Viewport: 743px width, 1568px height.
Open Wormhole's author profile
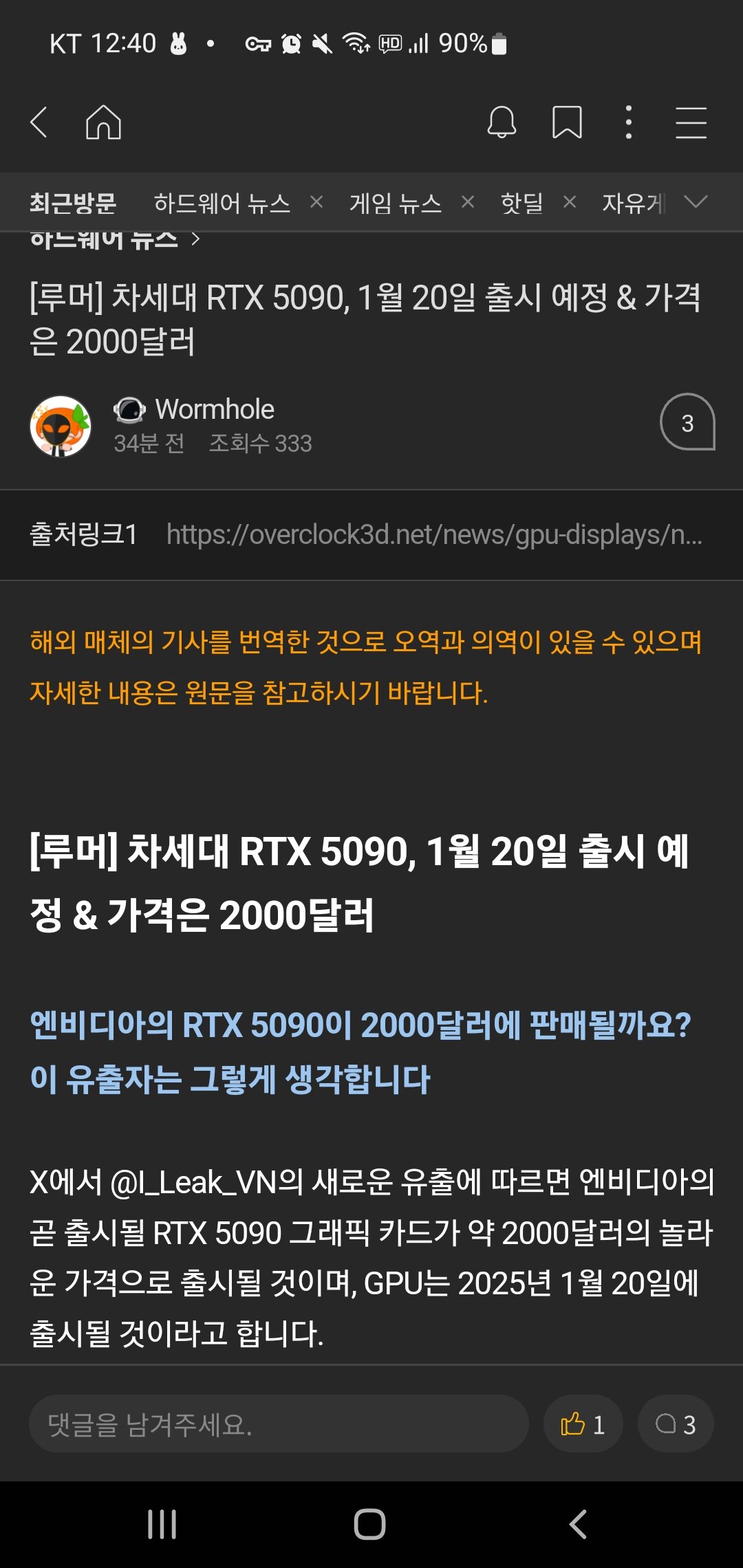[214, 410]
